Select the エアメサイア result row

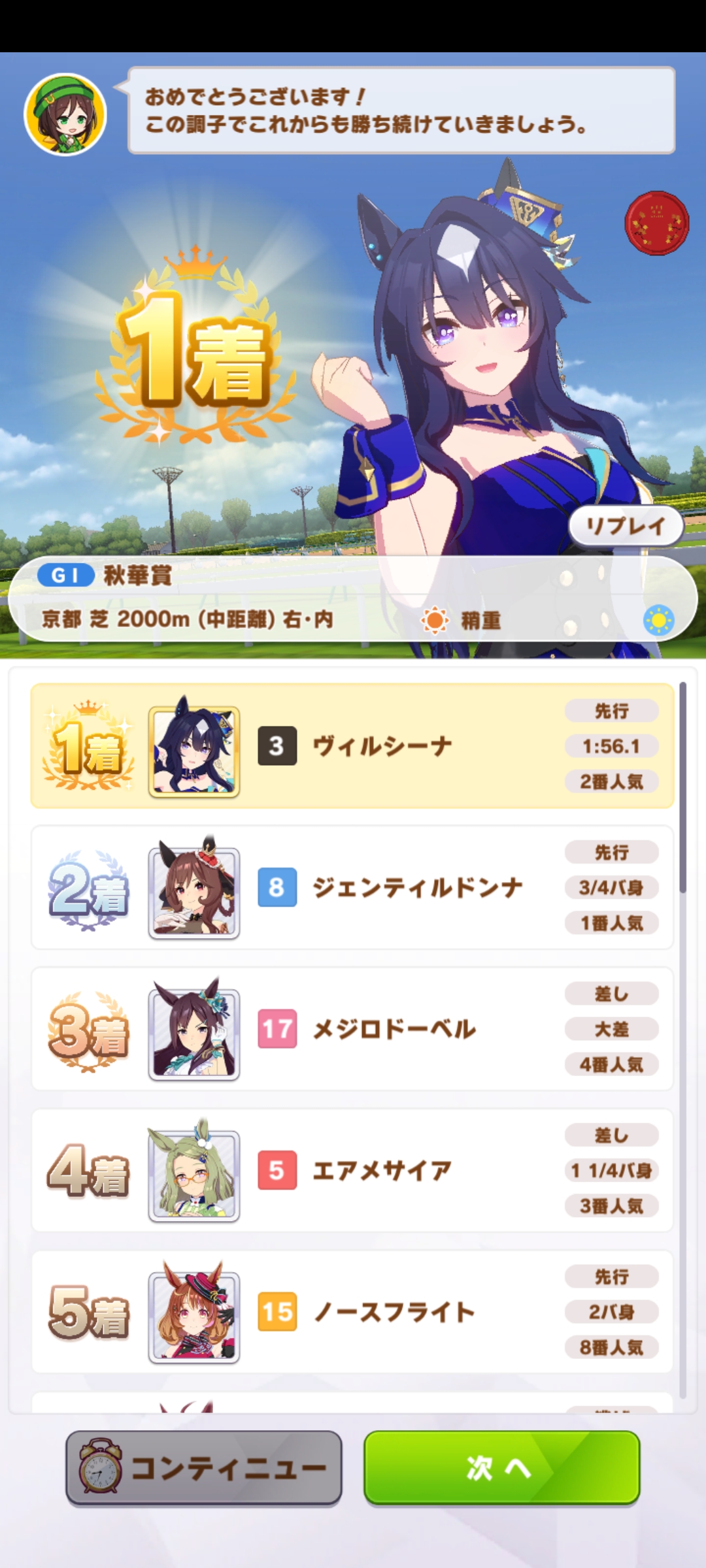[x=352, y=1171]
